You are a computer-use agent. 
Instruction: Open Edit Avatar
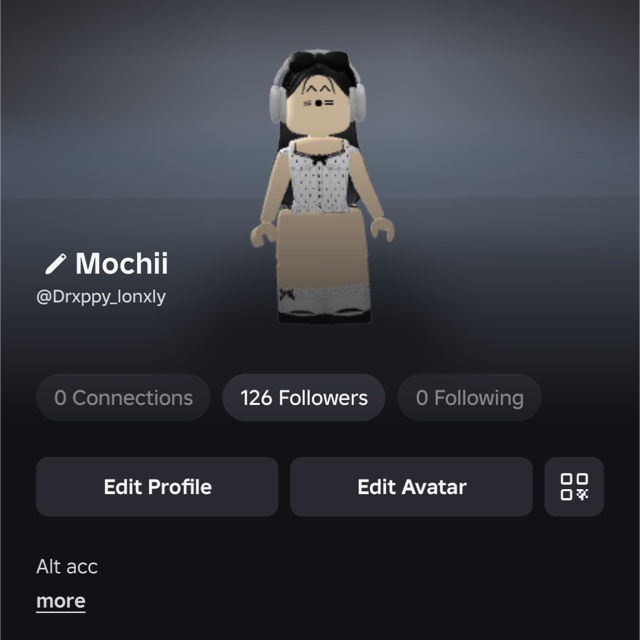click(x=411, y=487)
